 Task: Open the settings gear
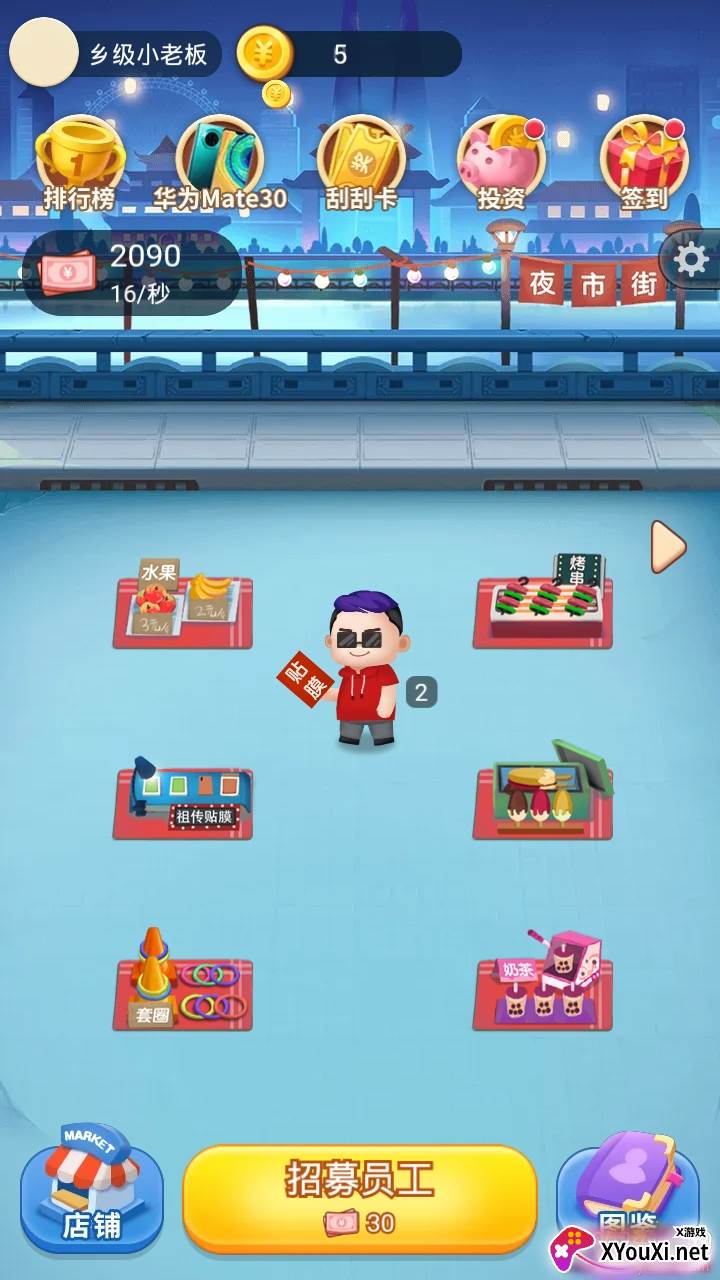pyautogui.click(x=691, y=260)
